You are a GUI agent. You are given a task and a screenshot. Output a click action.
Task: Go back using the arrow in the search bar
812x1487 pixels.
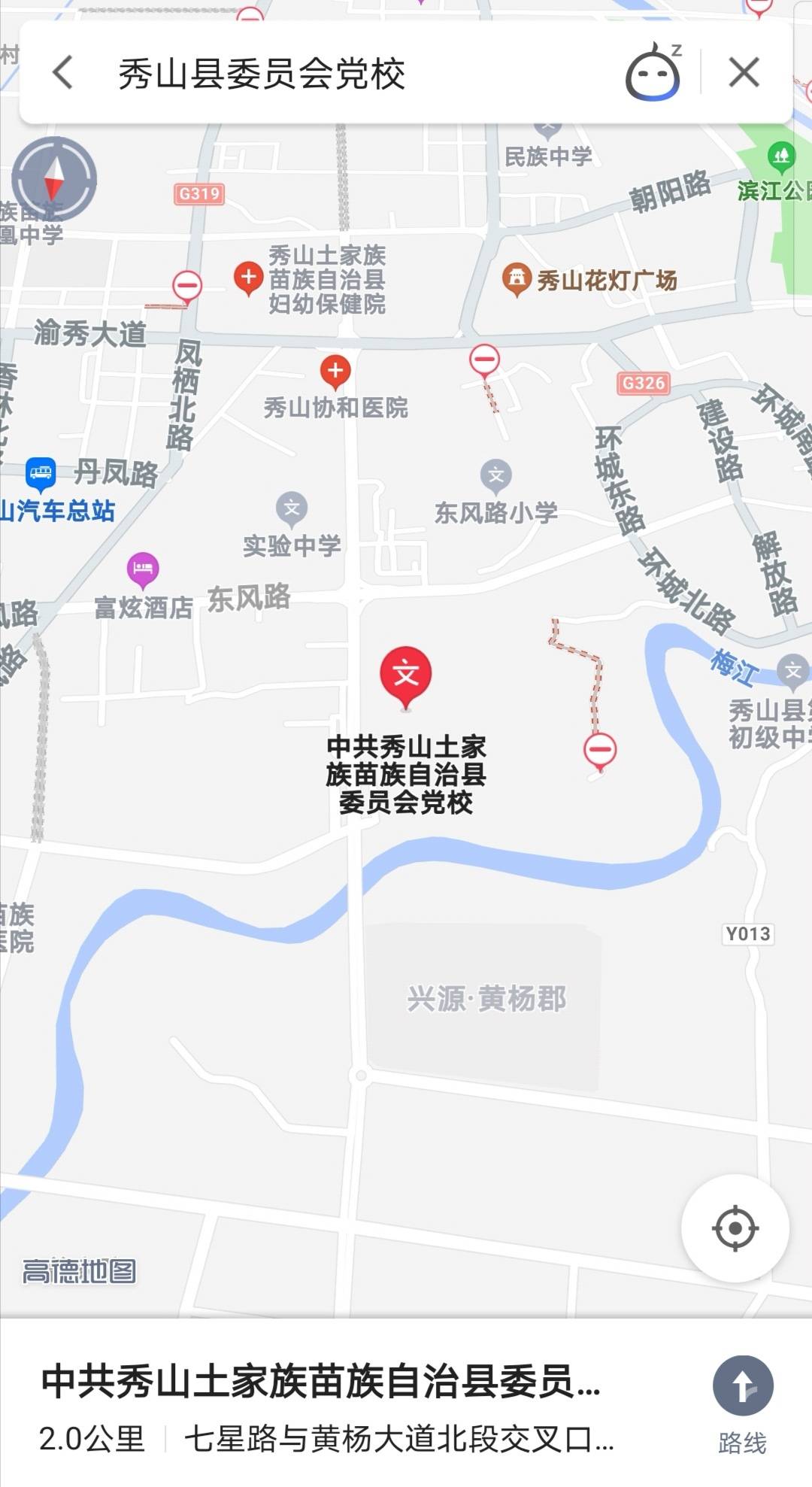click(x=63, y=73)
